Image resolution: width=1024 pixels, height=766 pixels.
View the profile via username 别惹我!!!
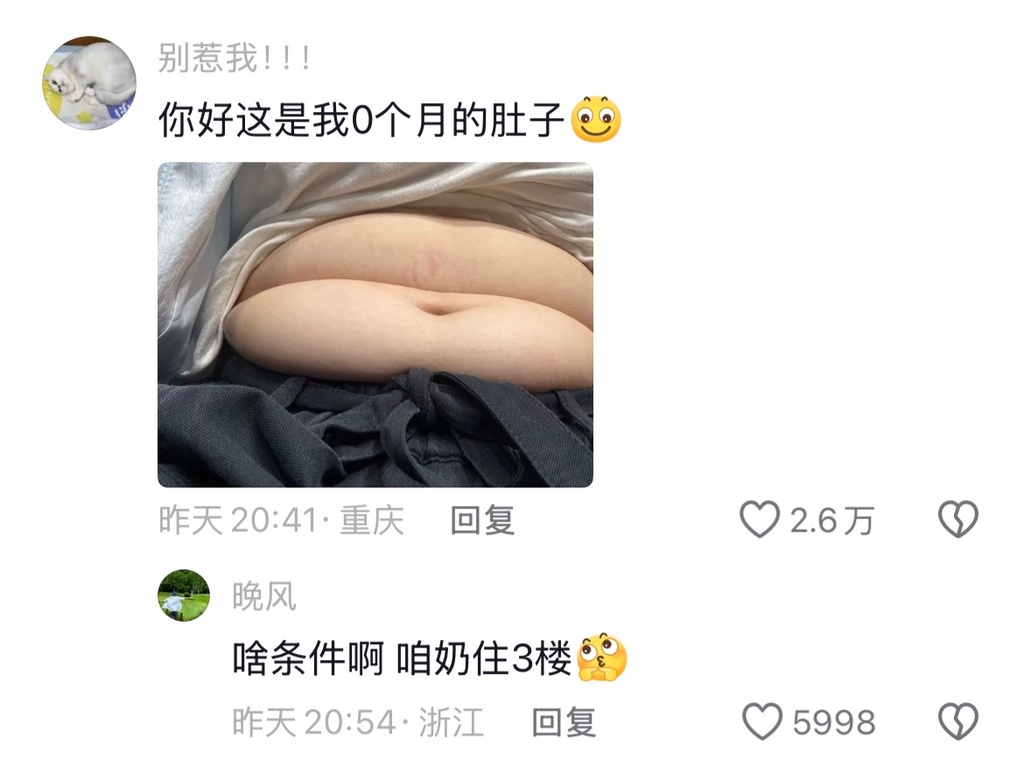(x=234, y=59)
